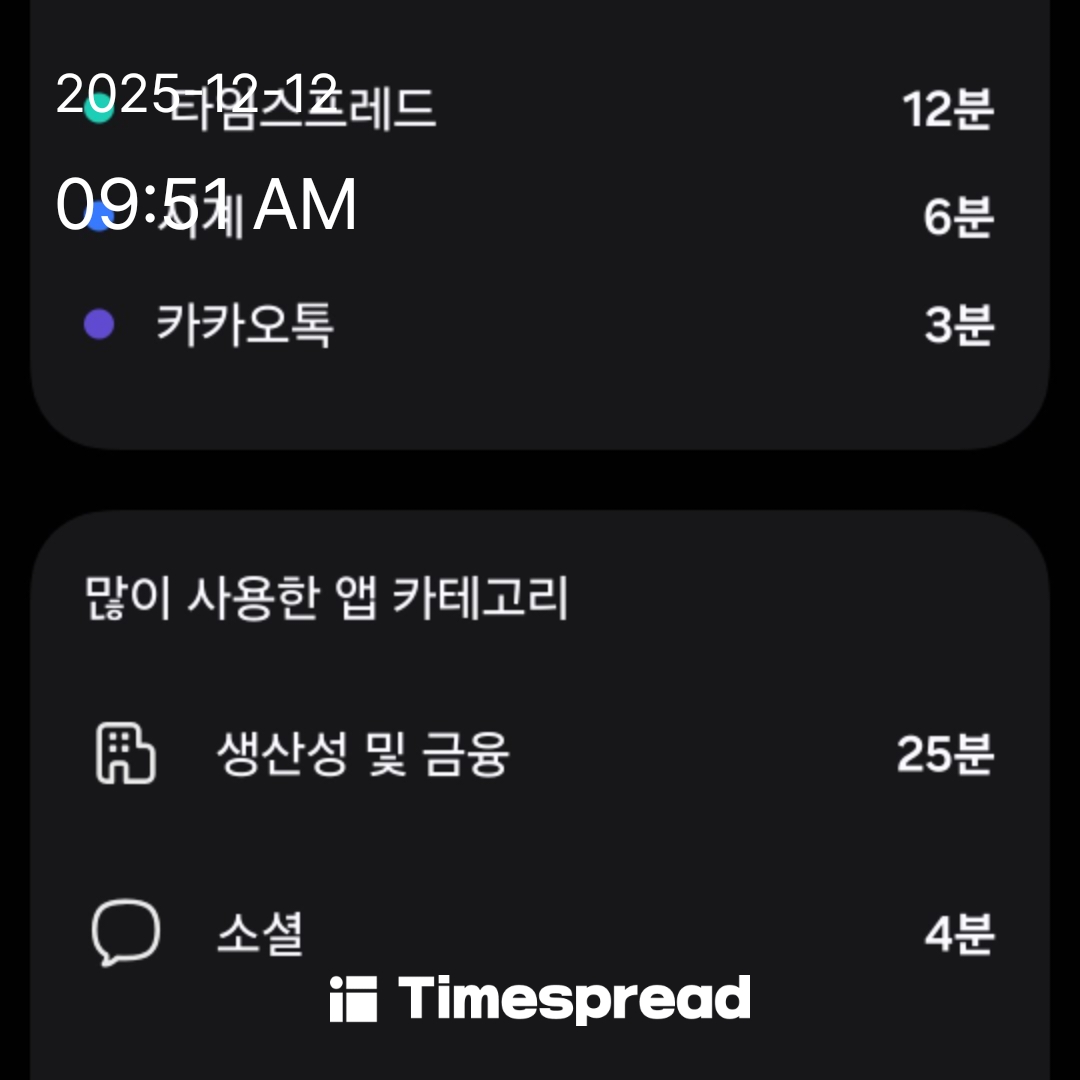The height and width of the screenshot is (1080, 1080).
Task: Open the 생산성 및 금융 category row
Action: coord(540,754)
